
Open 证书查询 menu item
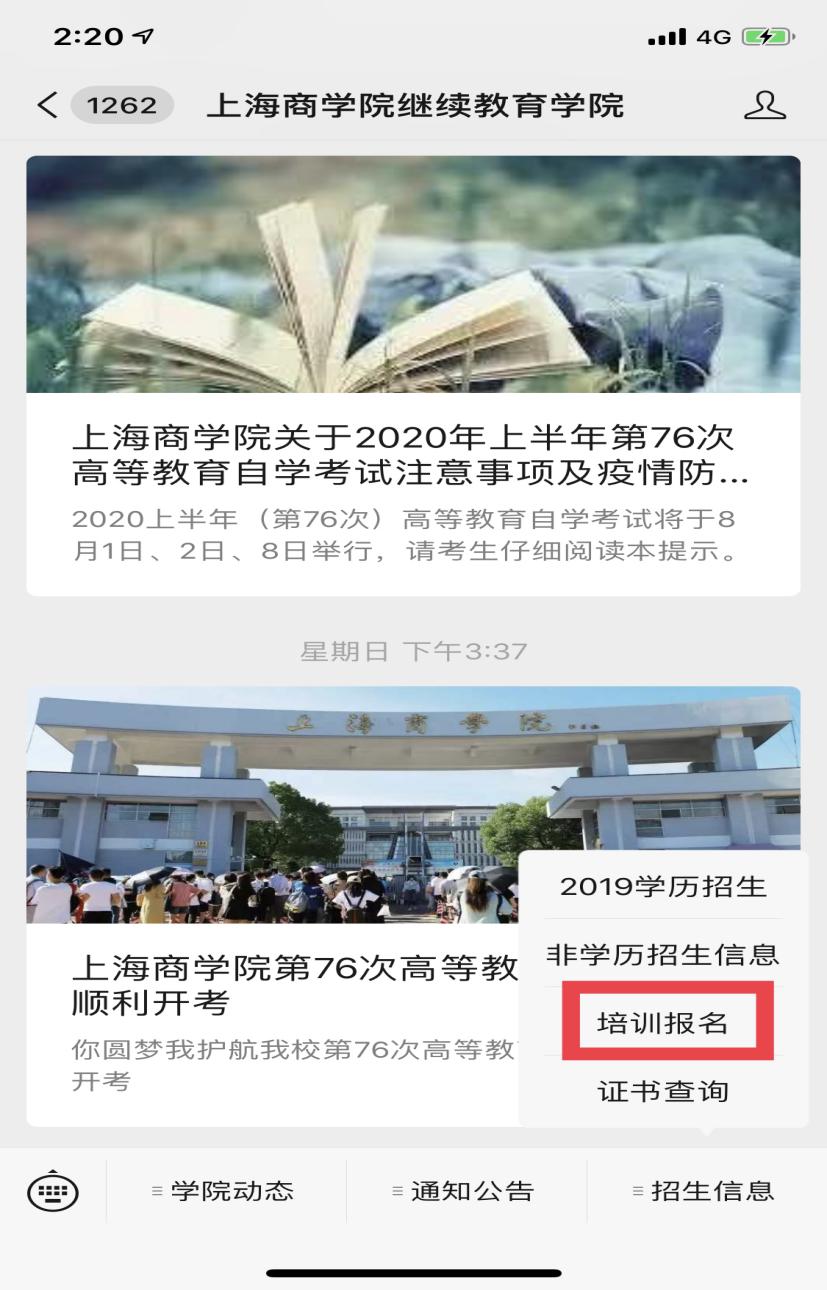click(x=663, y=1091)
